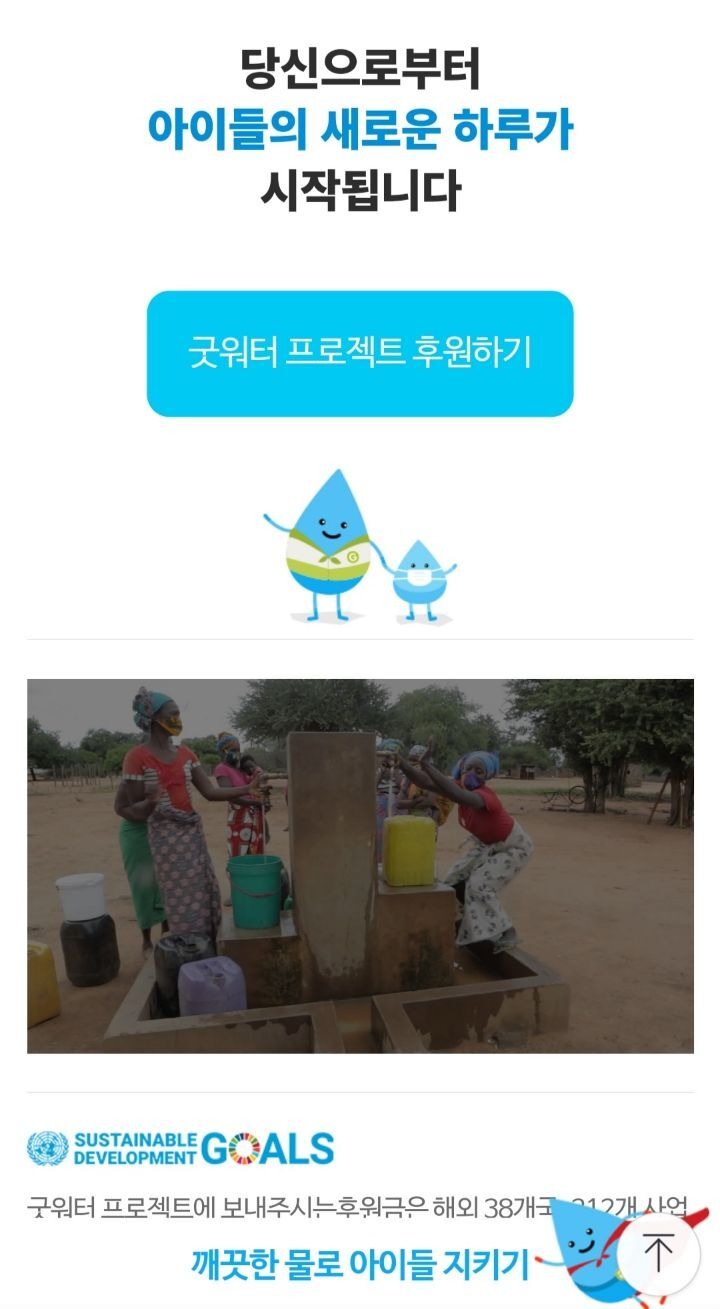Tap 굿워터 프로젝트 후원하기 button
The image size is (720, 1309).
[360, 353]
